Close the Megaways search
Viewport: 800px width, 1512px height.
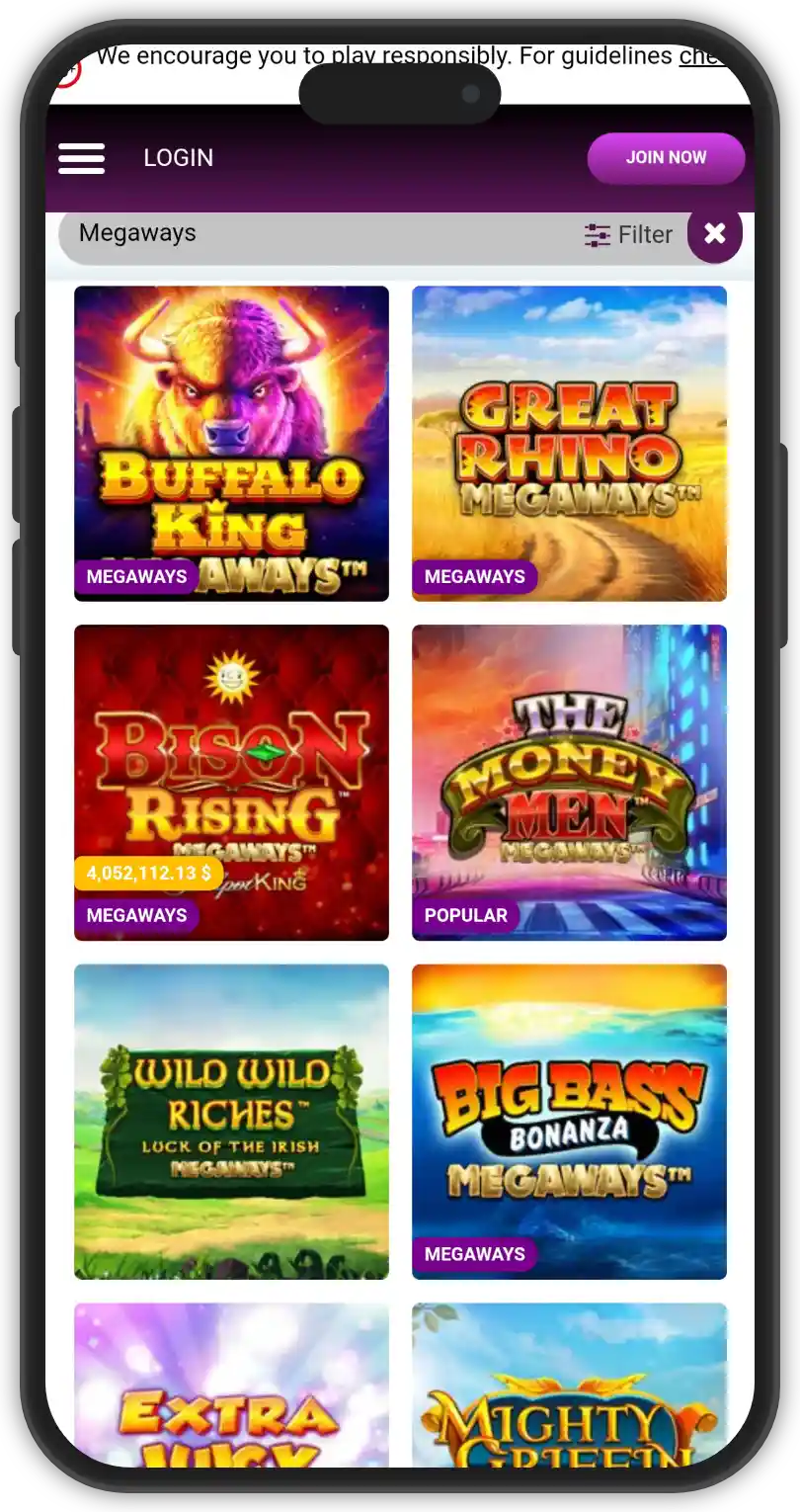click(x=715, y=234)
